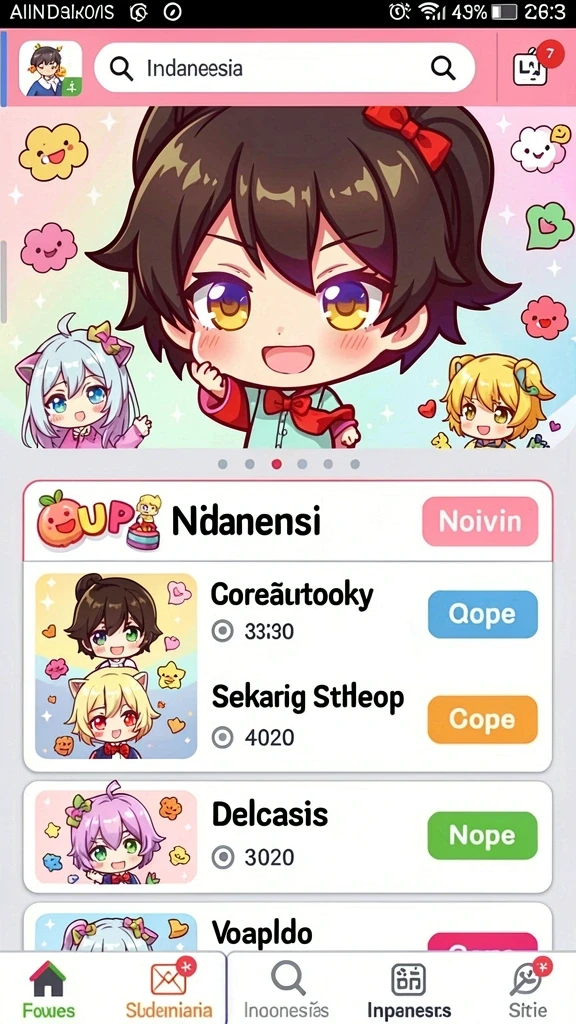This screenshot has height=1024, width=576.
Task: Tap the green Nope button beside Delcasis
Action: pos(483,835)
